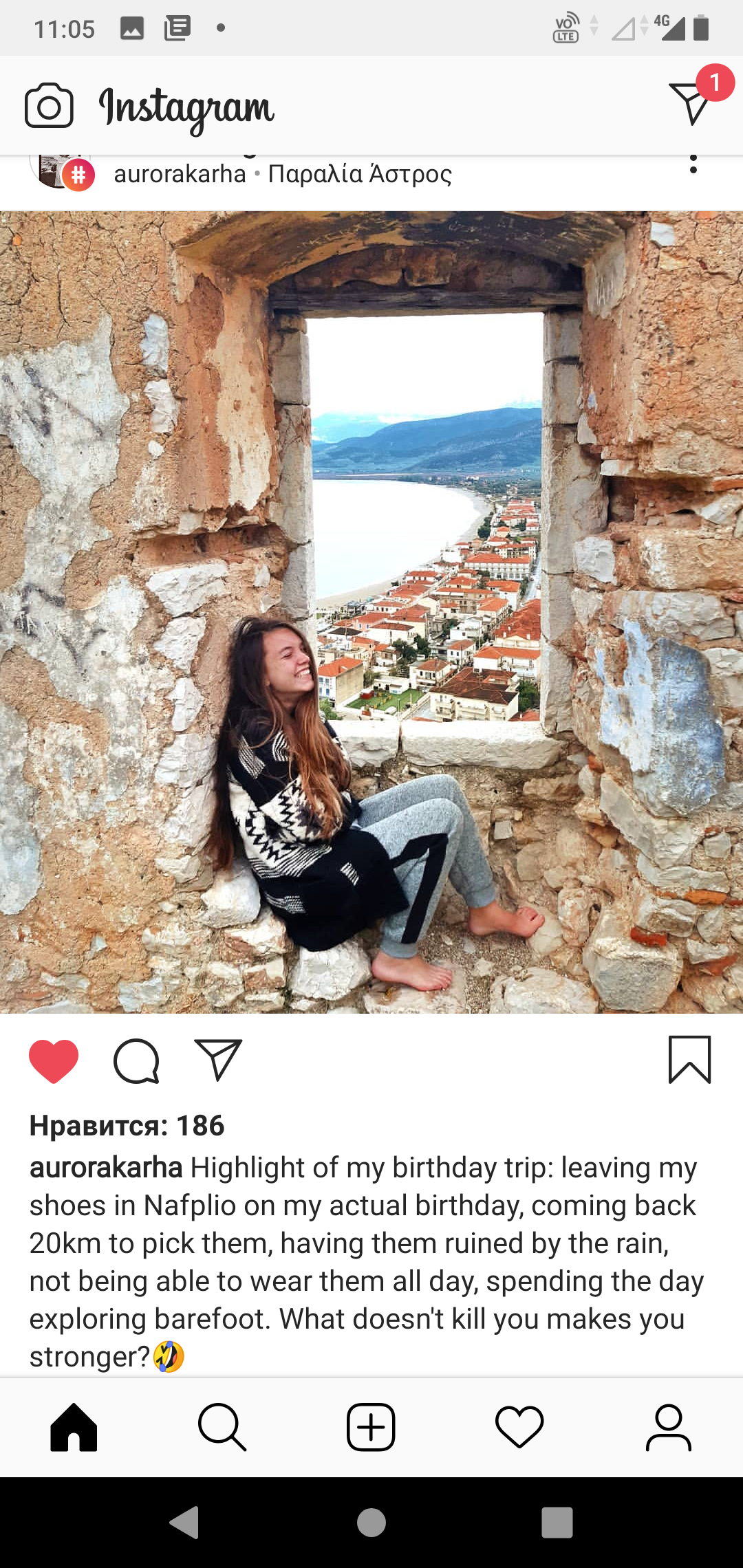743x1568 pixels.
Task: Tap the aurorakarha username in the post header
Action: 180,173
